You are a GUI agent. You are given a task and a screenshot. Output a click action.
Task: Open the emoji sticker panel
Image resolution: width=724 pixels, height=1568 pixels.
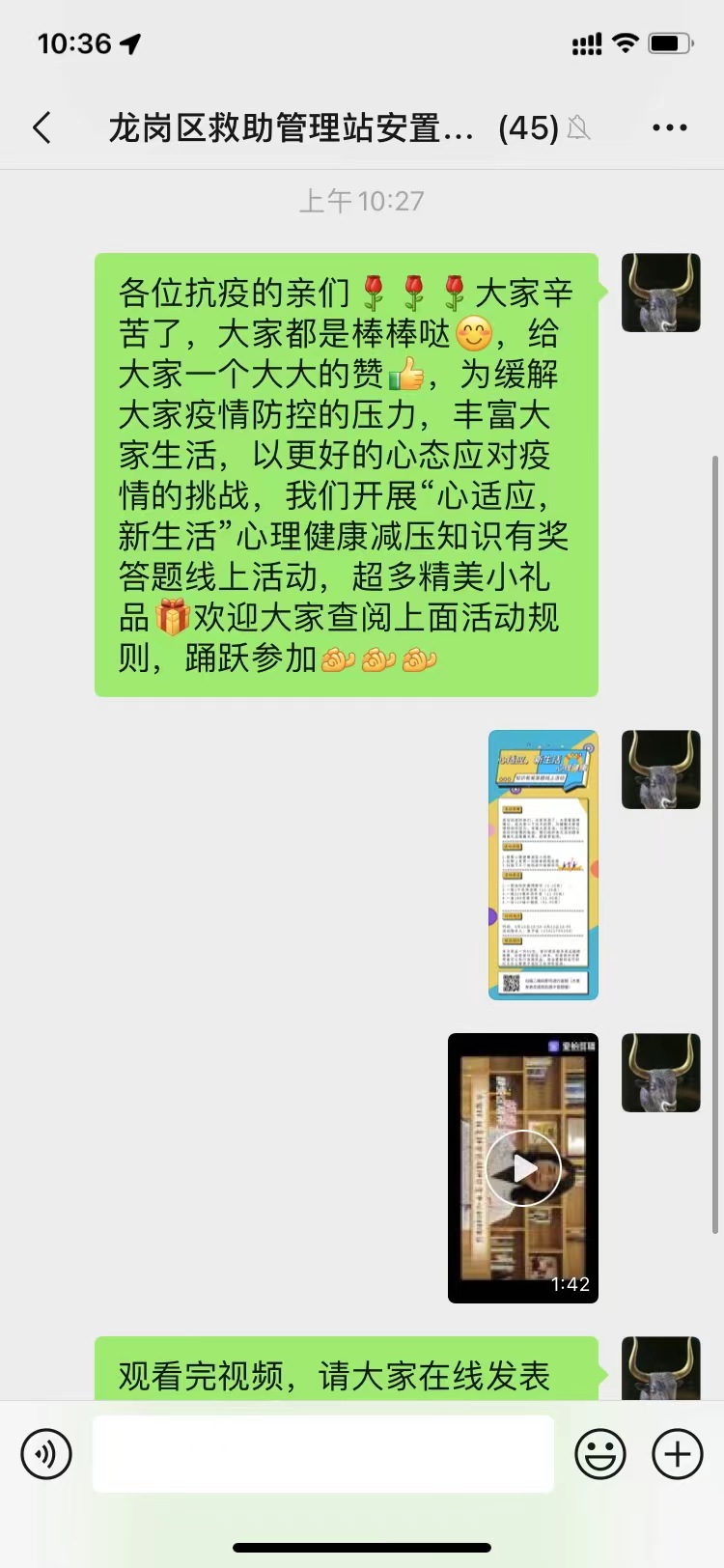click(x=600, y=1453)
